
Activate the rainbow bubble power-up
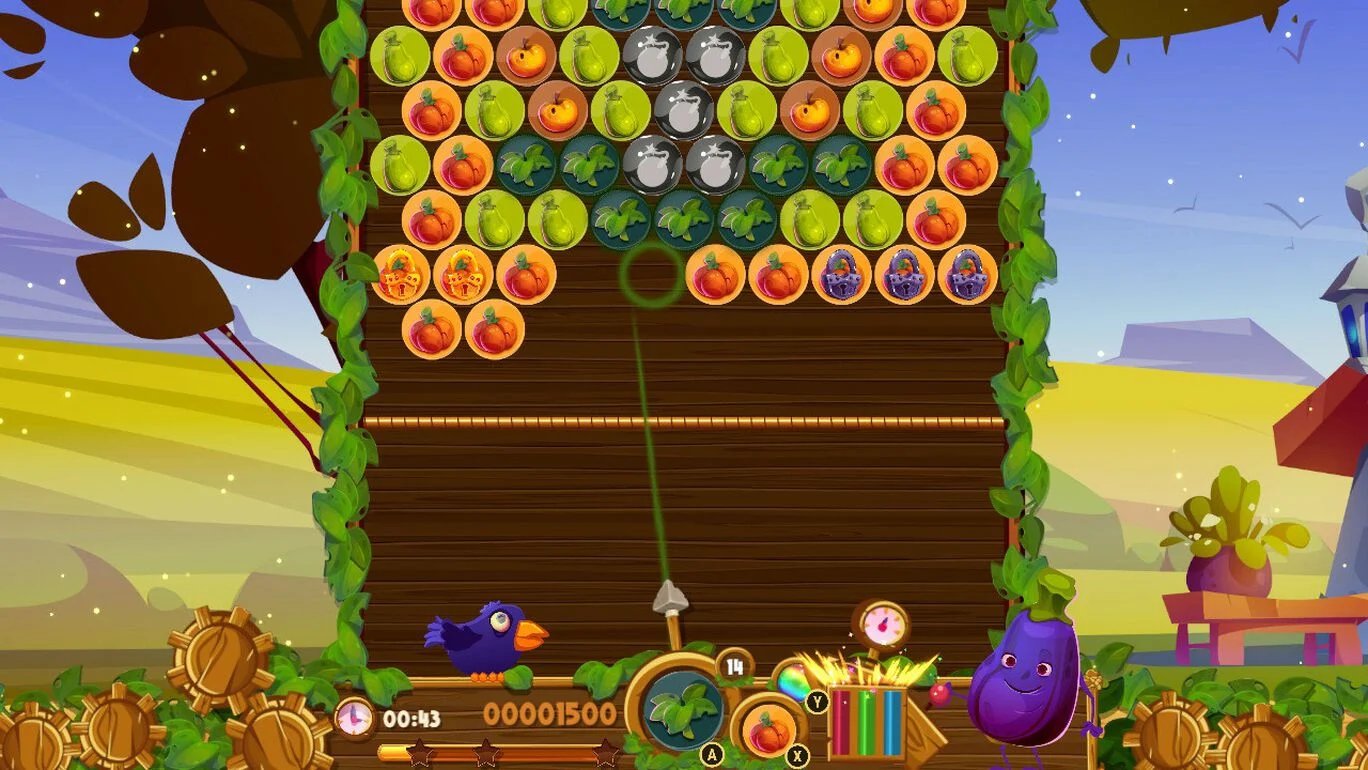796,681
